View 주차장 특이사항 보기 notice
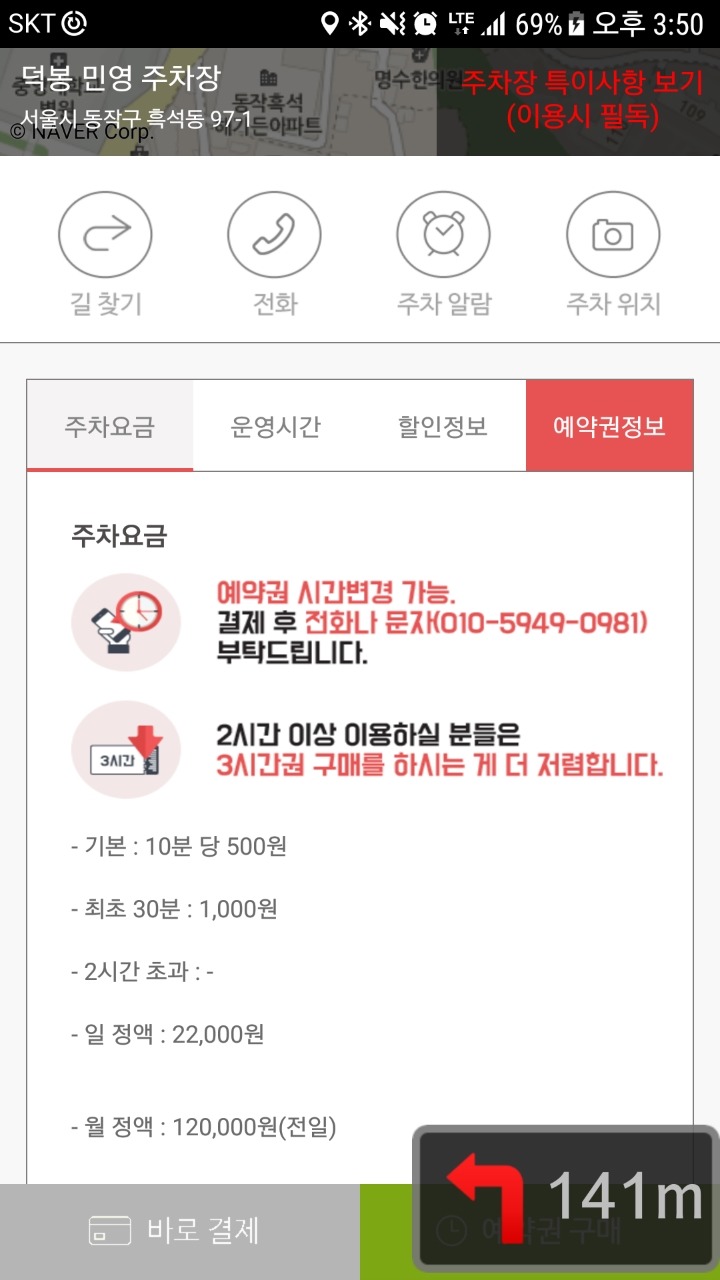 click(582, 100)
